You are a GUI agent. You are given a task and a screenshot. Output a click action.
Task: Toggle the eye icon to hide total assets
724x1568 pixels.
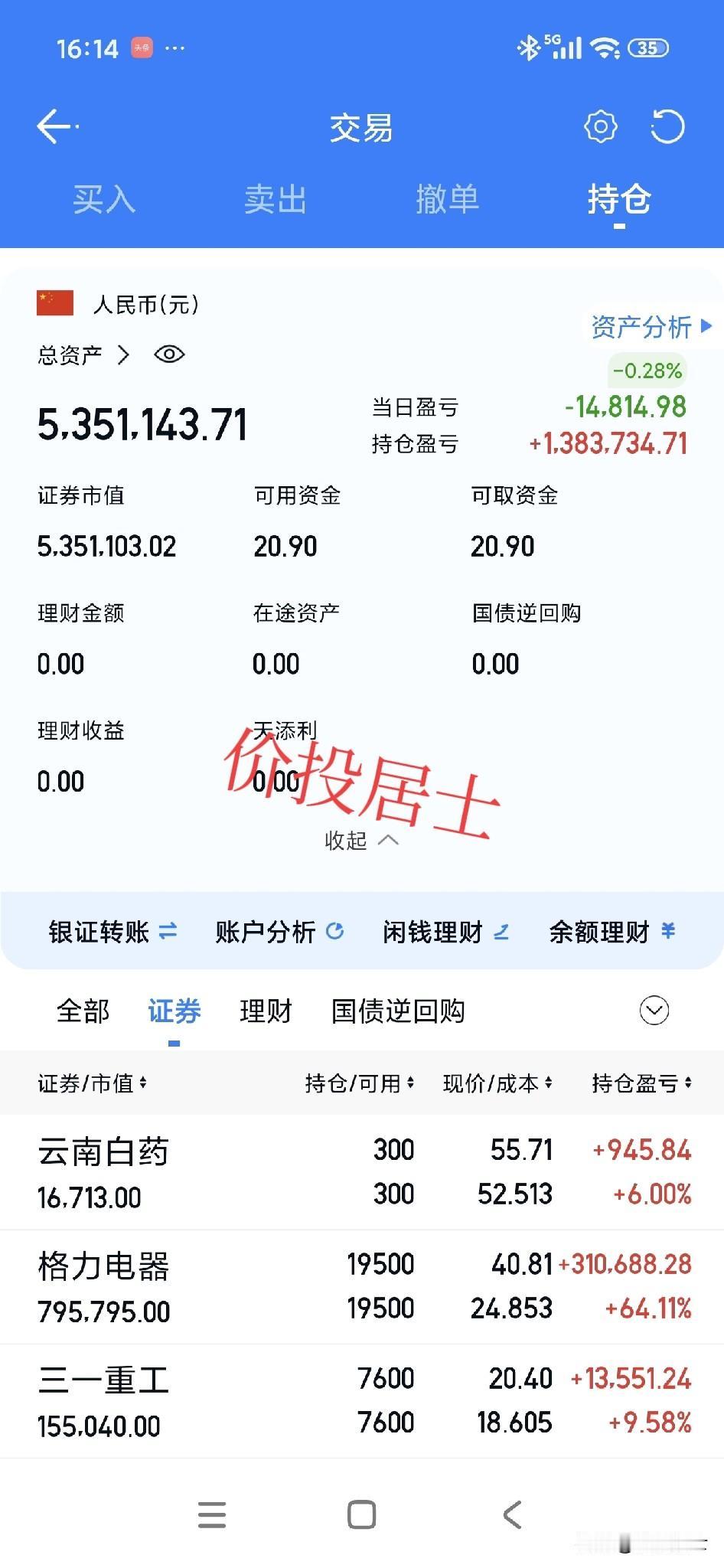(x=168, y=354)
